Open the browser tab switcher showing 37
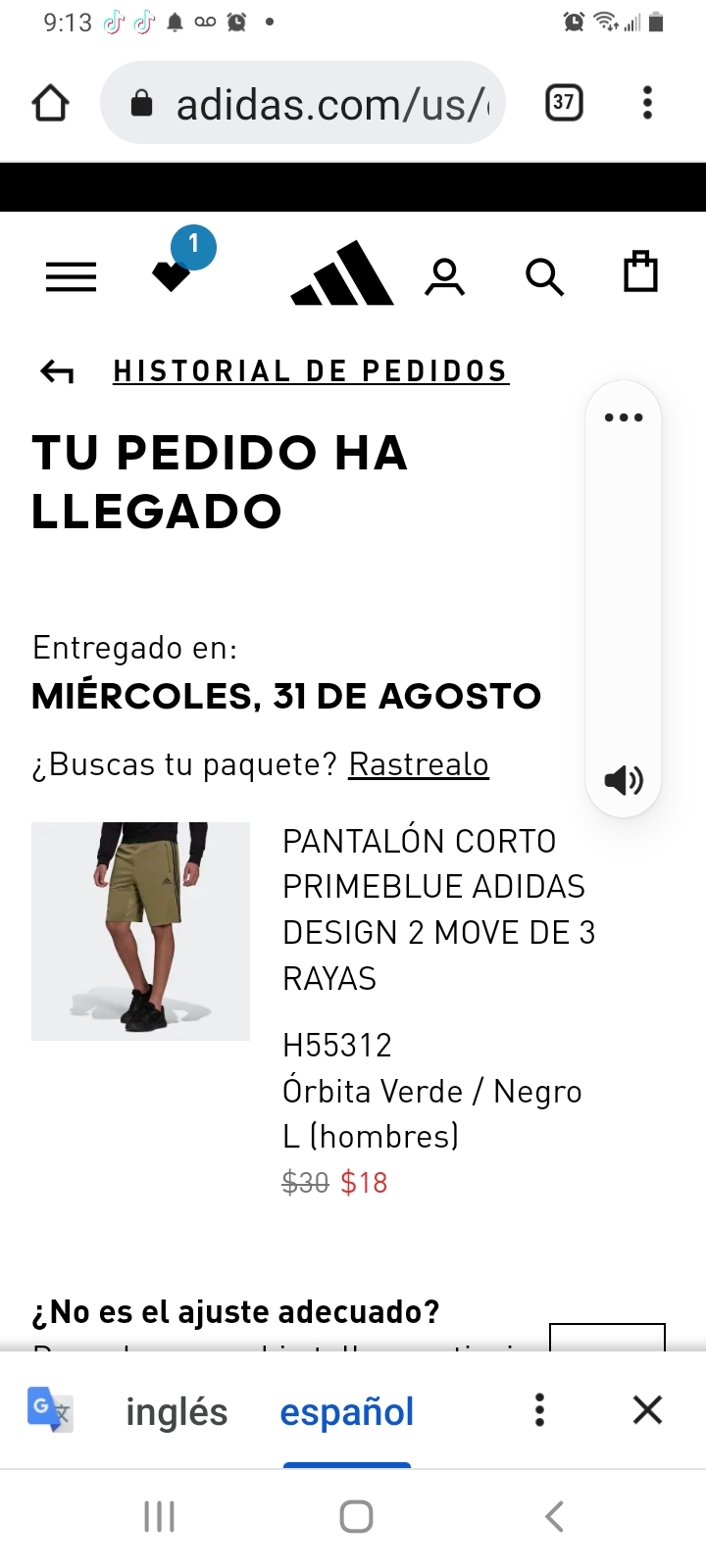The image size is (706, 1568). pyautogui.click(x=564, y=103)
